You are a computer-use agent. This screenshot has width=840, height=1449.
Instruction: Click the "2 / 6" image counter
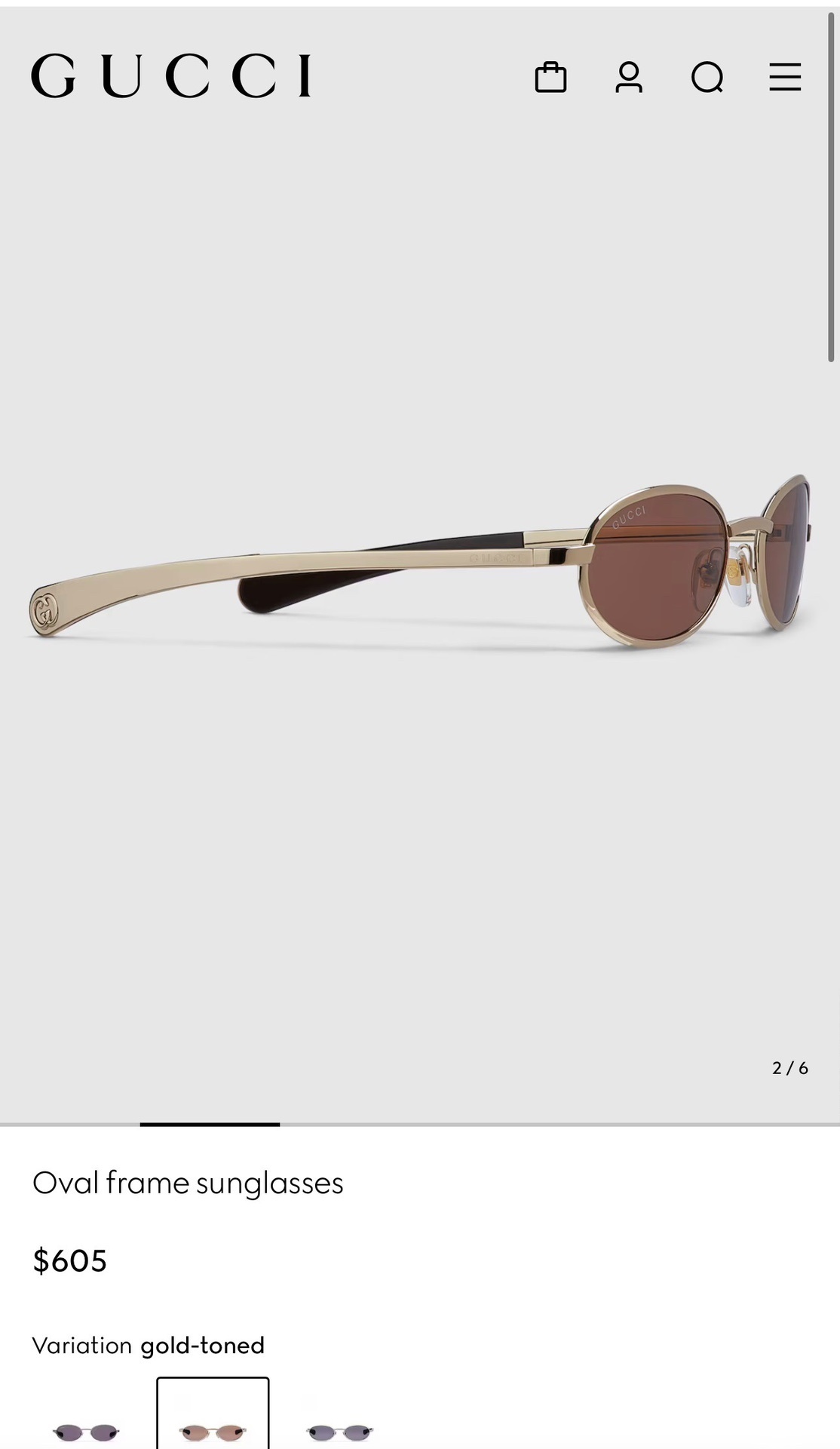click(789, 1067)
